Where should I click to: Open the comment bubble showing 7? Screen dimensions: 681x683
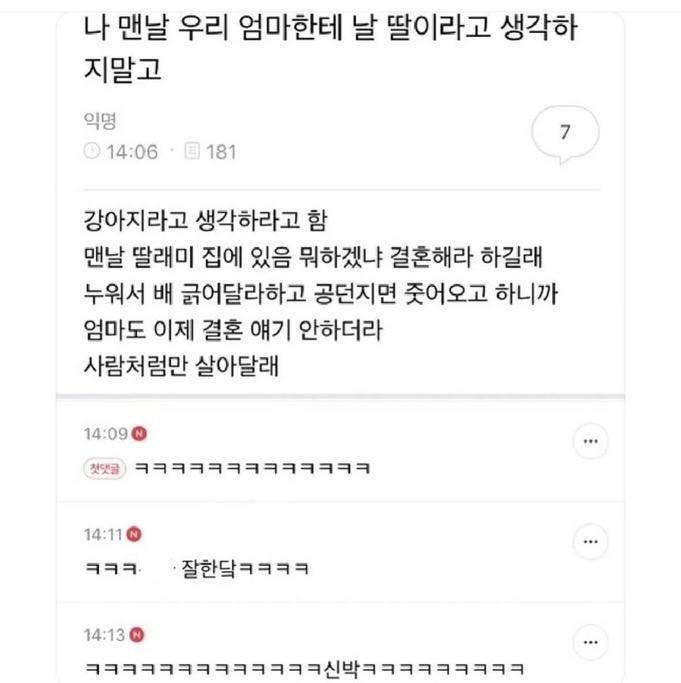(565, 134)
